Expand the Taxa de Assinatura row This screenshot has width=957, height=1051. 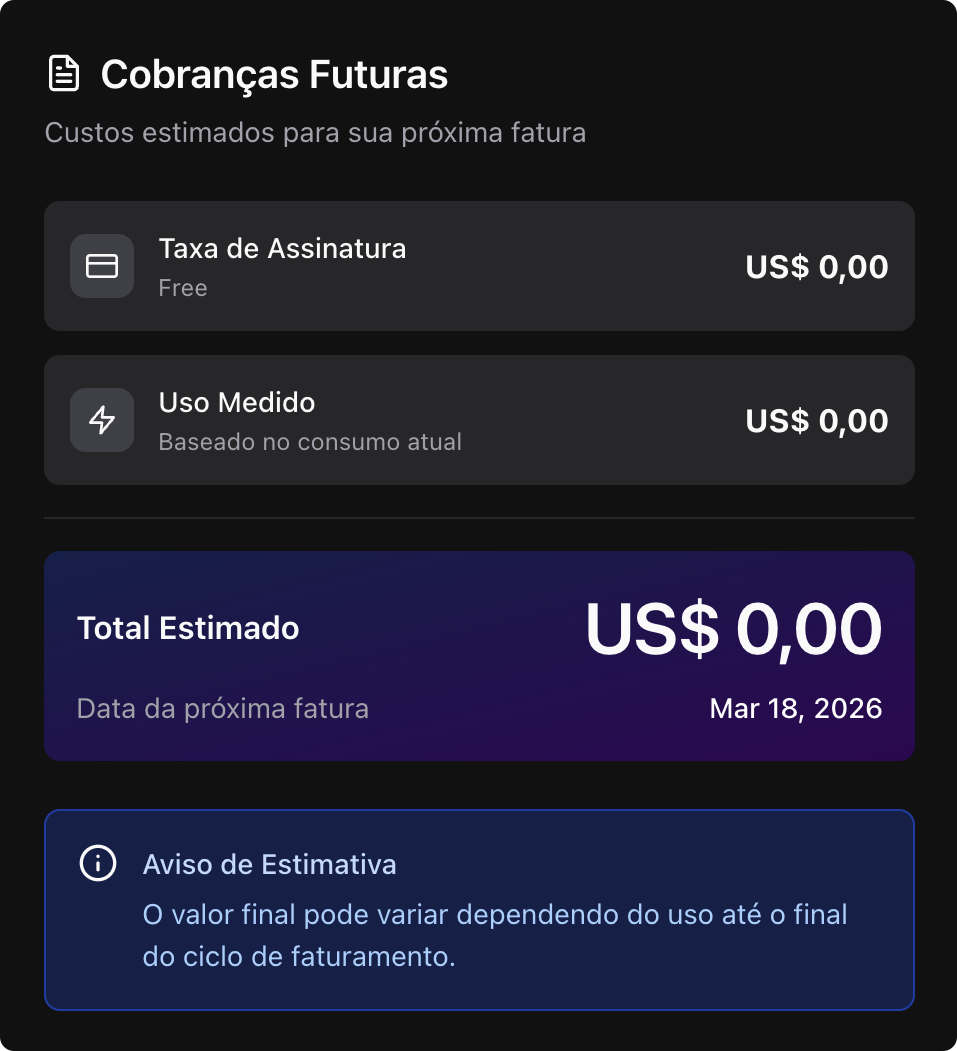(x=478, y=266)
